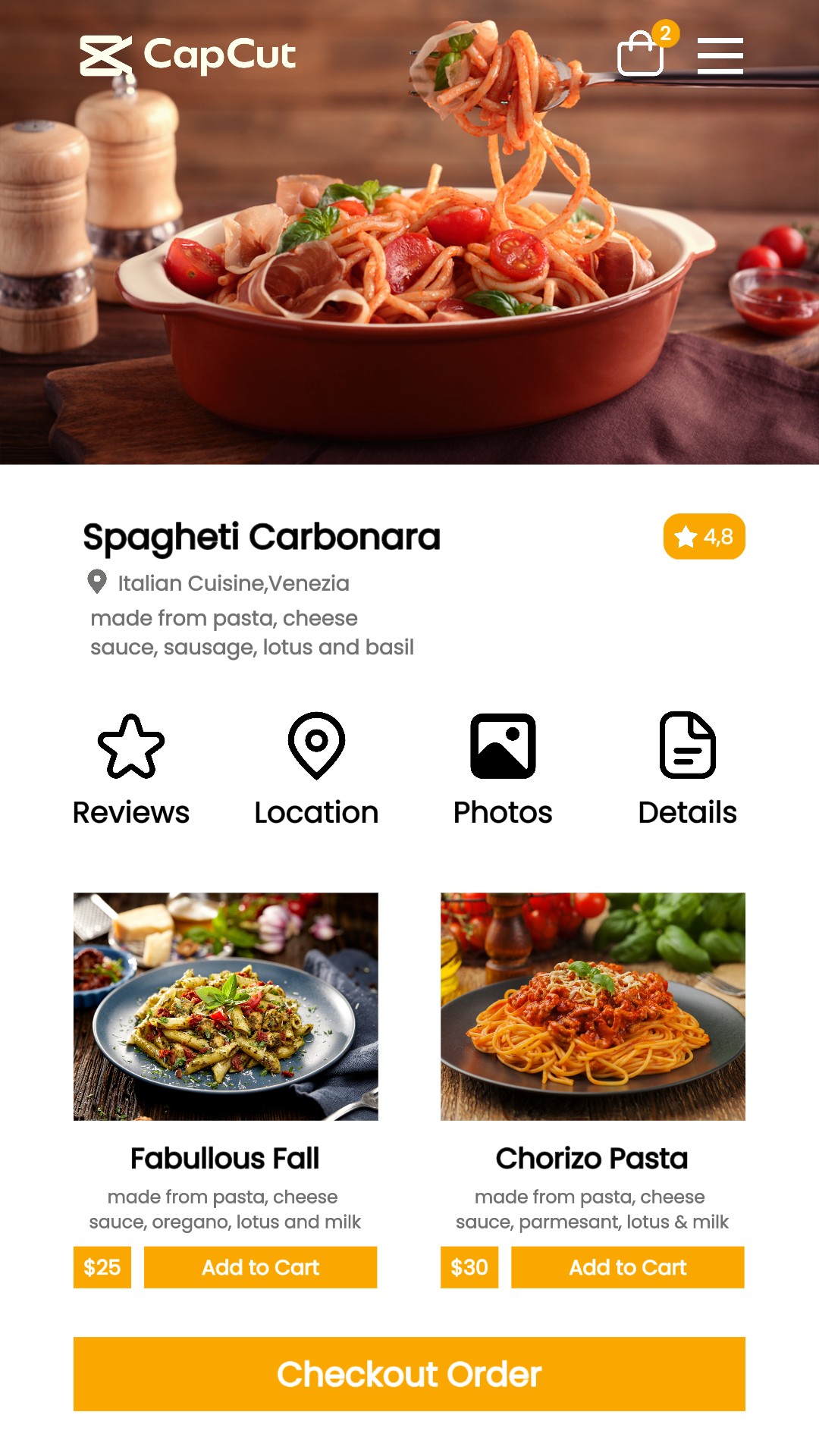This screenshot has width=819, height=1456.
Task: Open the Fabullous Fall dish card
Action: (x=225, y=1006)
